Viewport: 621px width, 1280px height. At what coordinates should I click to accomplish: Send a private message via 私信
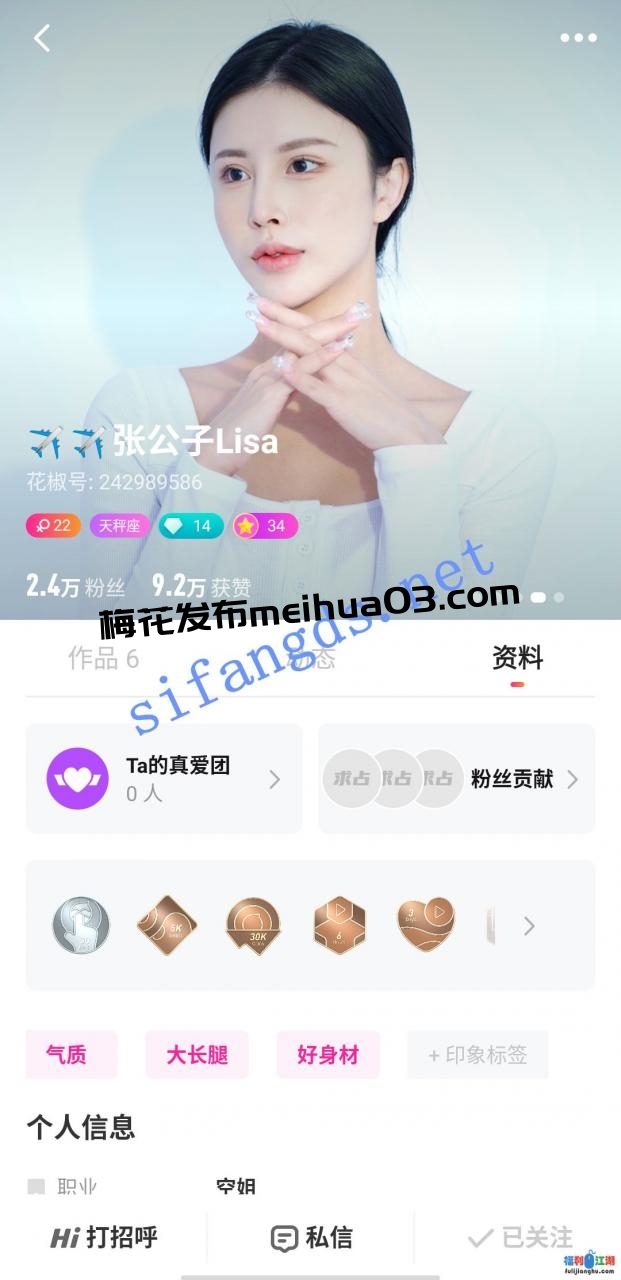coord(312,1237)
